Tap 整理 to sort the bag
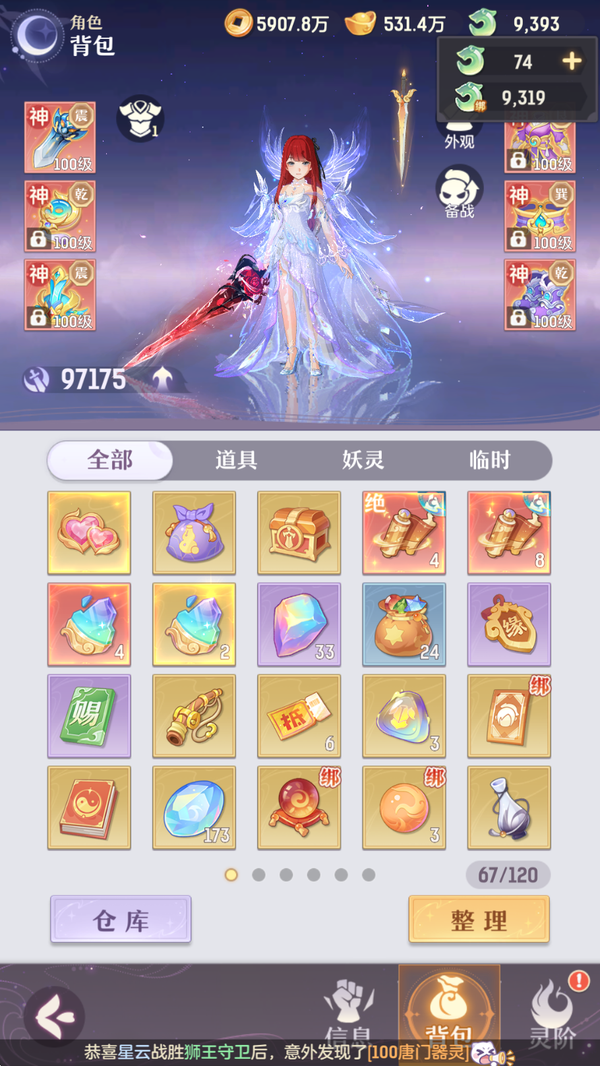Viewport: 600px width, 1066px height. [x=479, y=920]
